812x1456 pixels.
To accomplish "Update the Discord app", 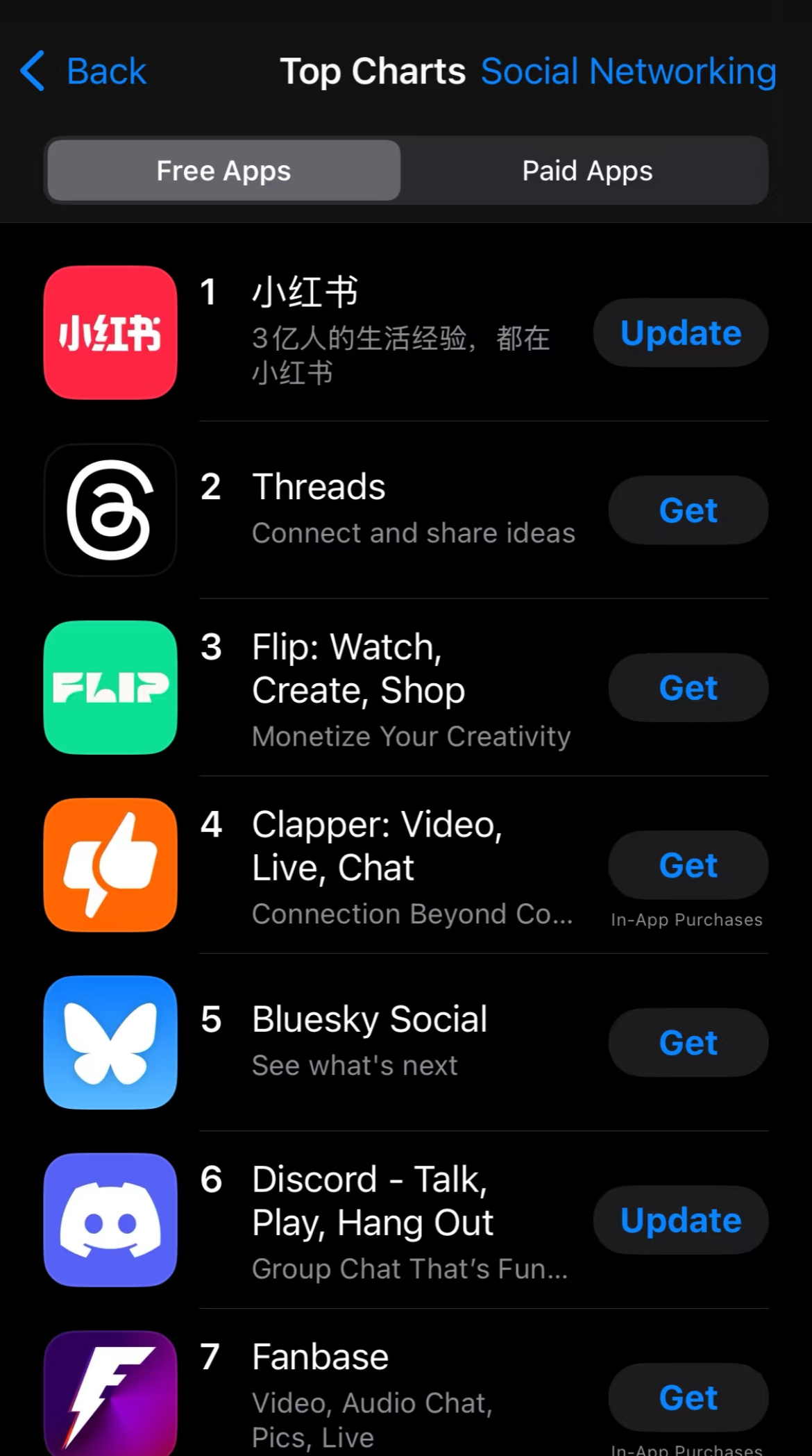I will tap(680, 1220).
